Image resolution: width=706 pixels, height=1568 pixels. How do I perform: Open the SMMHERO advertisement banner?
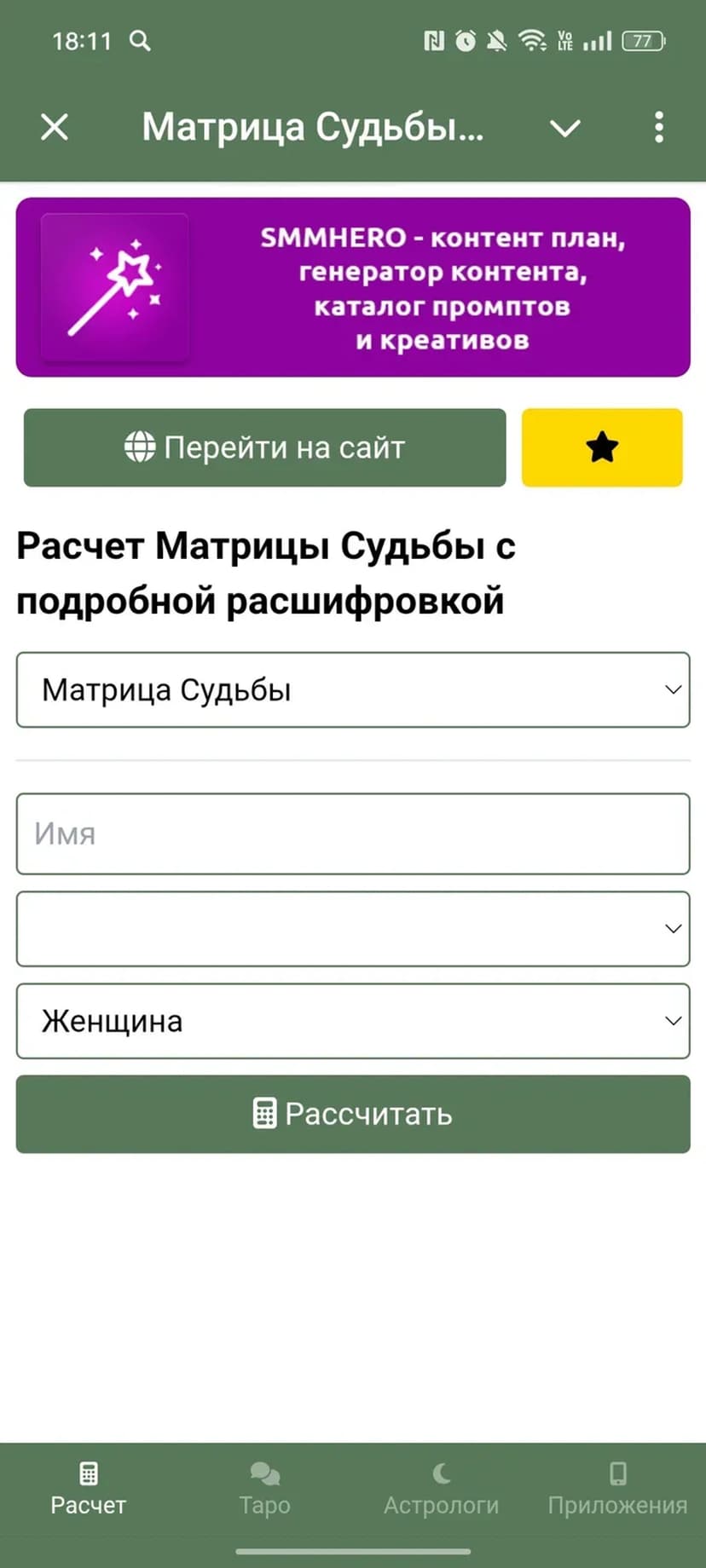pyautogui.click(x=353, y=287)
